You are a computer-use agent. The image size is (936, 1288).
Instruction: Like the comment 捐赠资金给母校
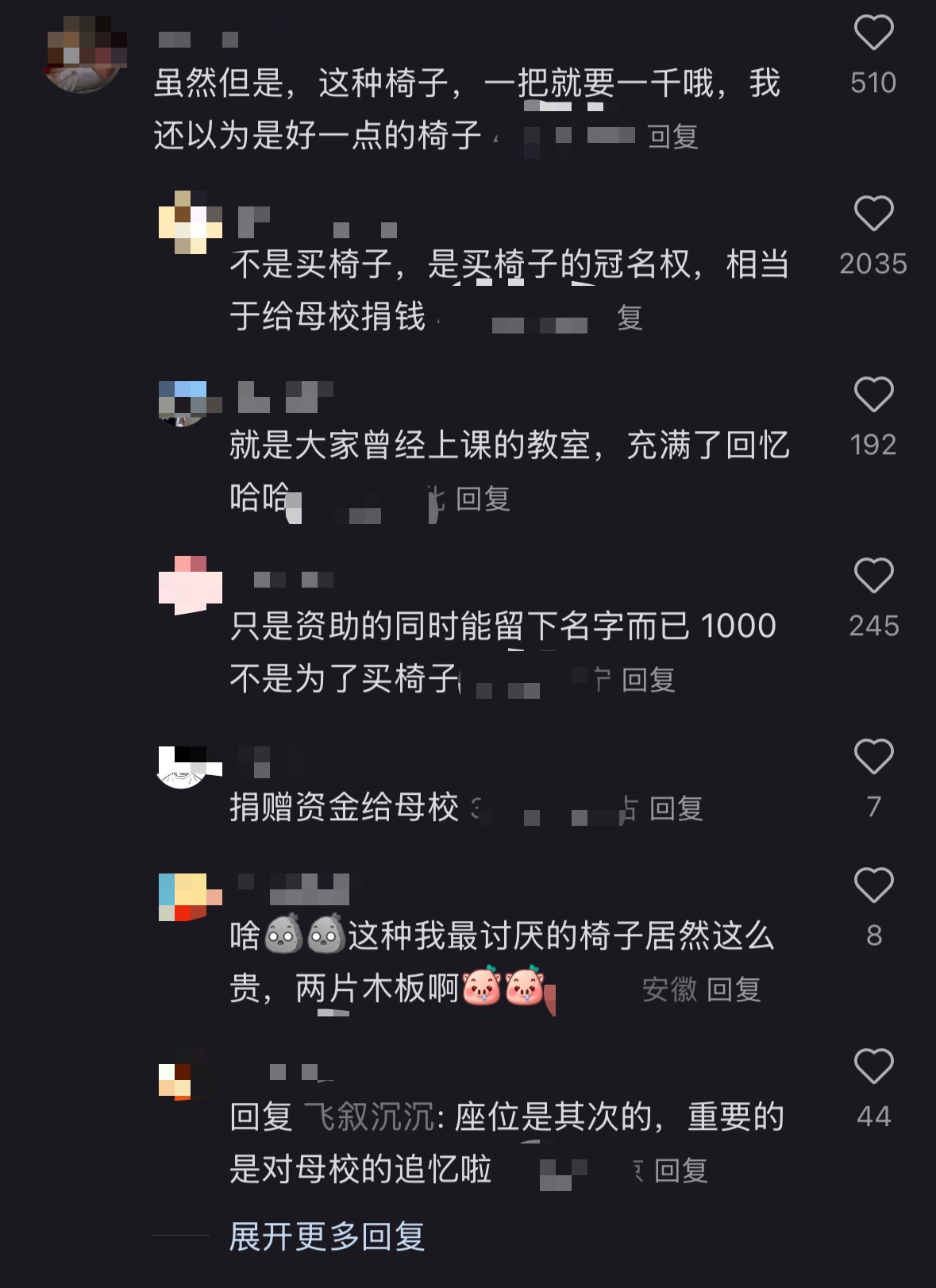point(873,758)
